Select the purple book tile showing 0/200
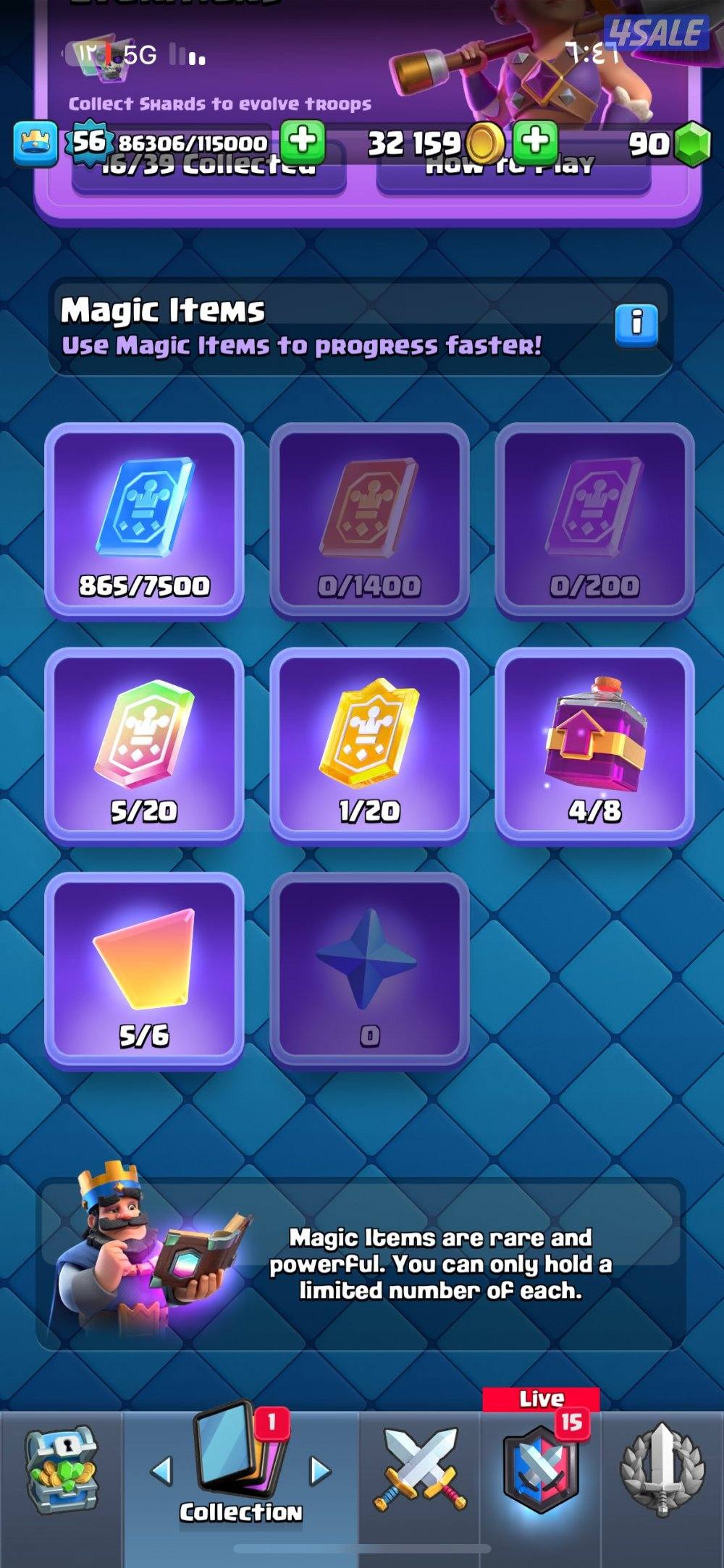The width and height of the screenshot is (724, 1568). point(594,520)
